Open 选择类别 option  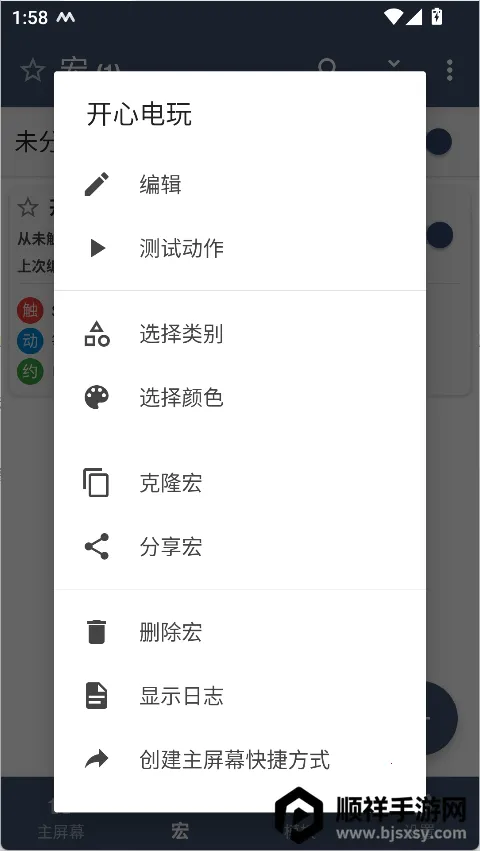tap(239, 334)
